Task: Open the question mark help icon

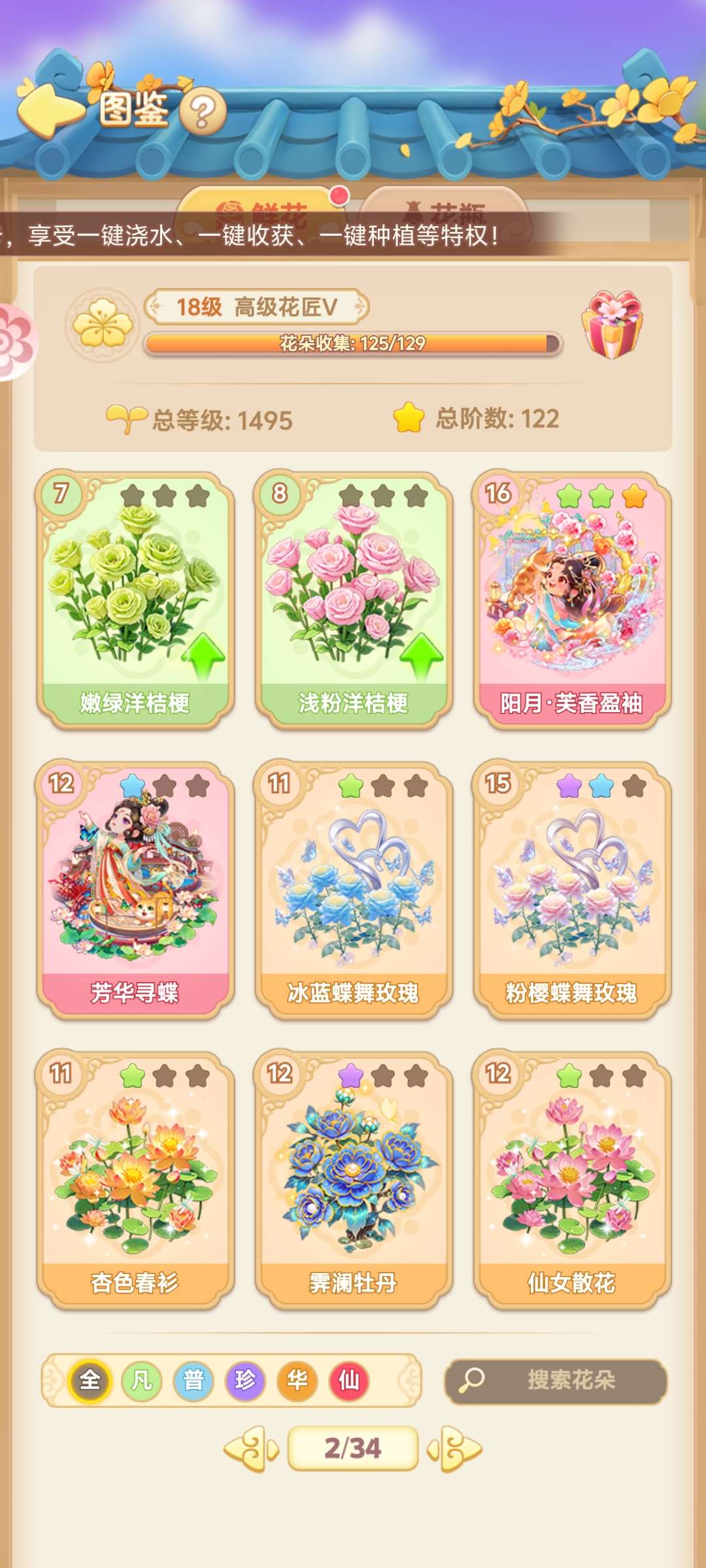Action: point(203,112)
